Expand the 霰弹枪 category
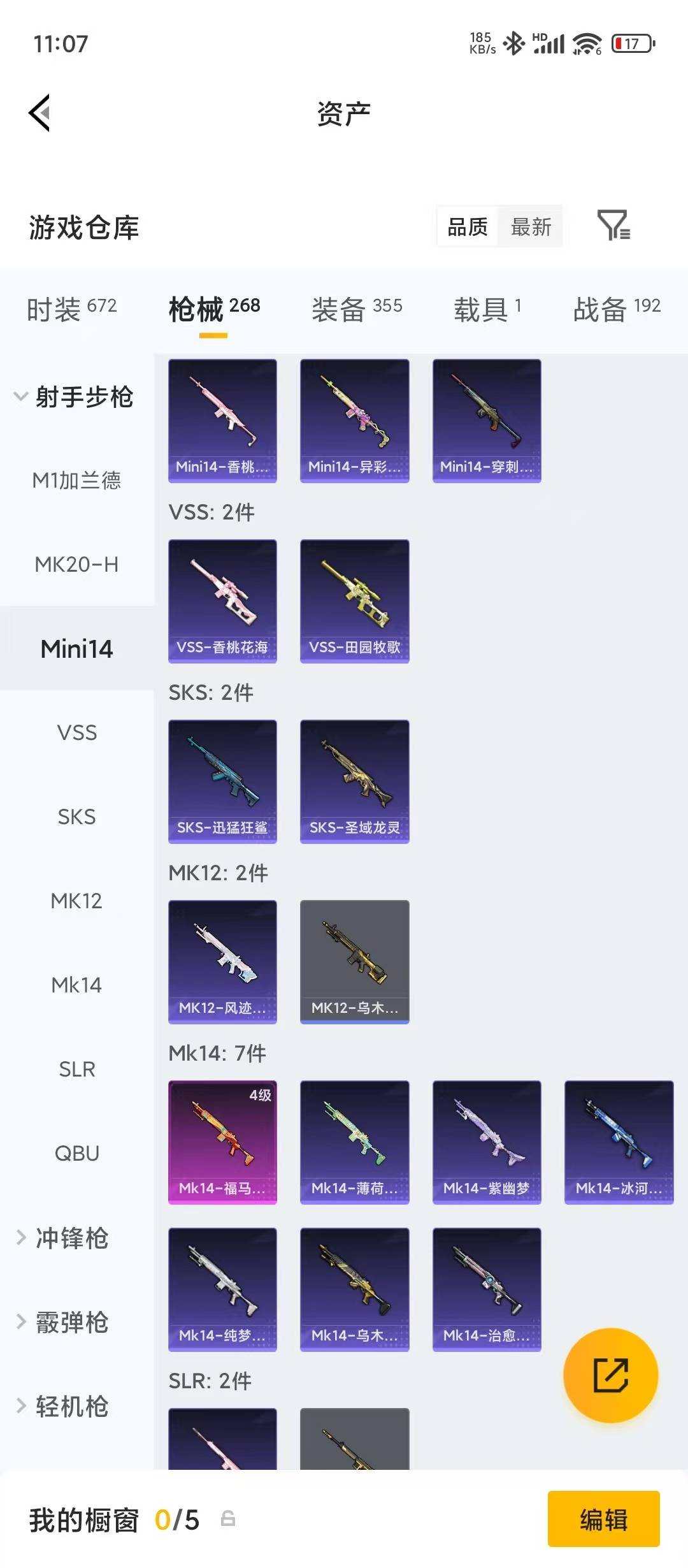 [64, 1321]
